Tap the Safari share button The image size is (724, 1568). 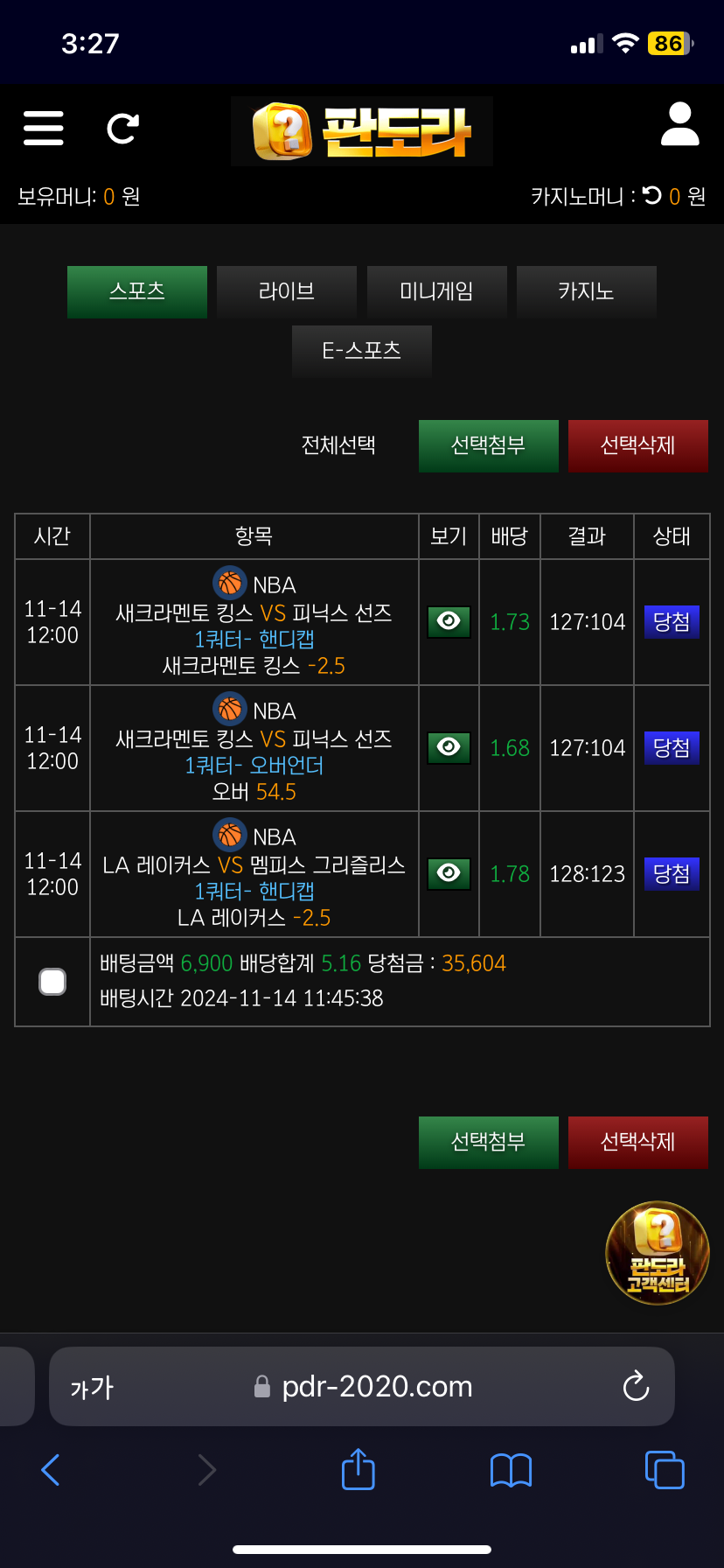coord(359,1468)
